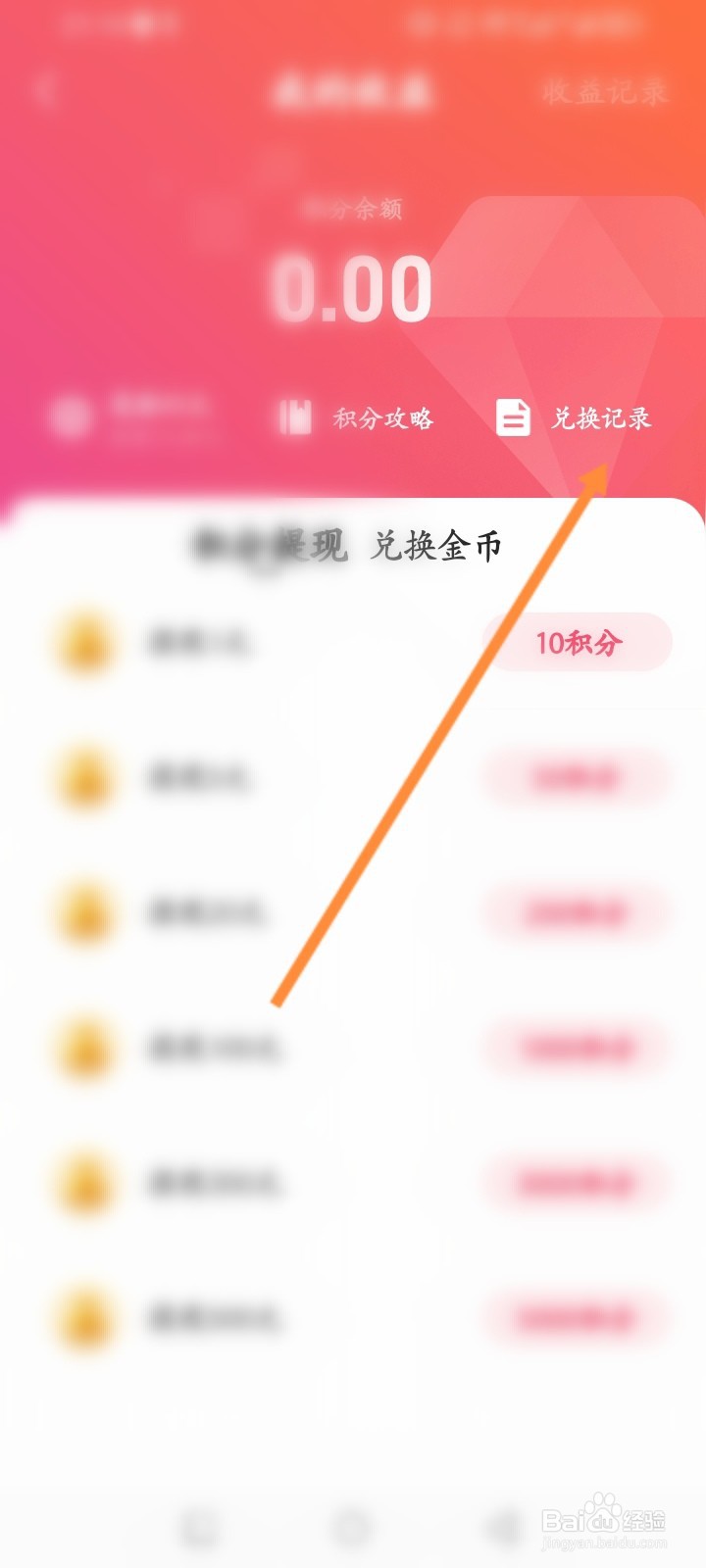Image resolution: width=706 pixels, height=1568 pixels.
Task: Click the gold coin icon in the fourth row
Action: [84, 1048]
